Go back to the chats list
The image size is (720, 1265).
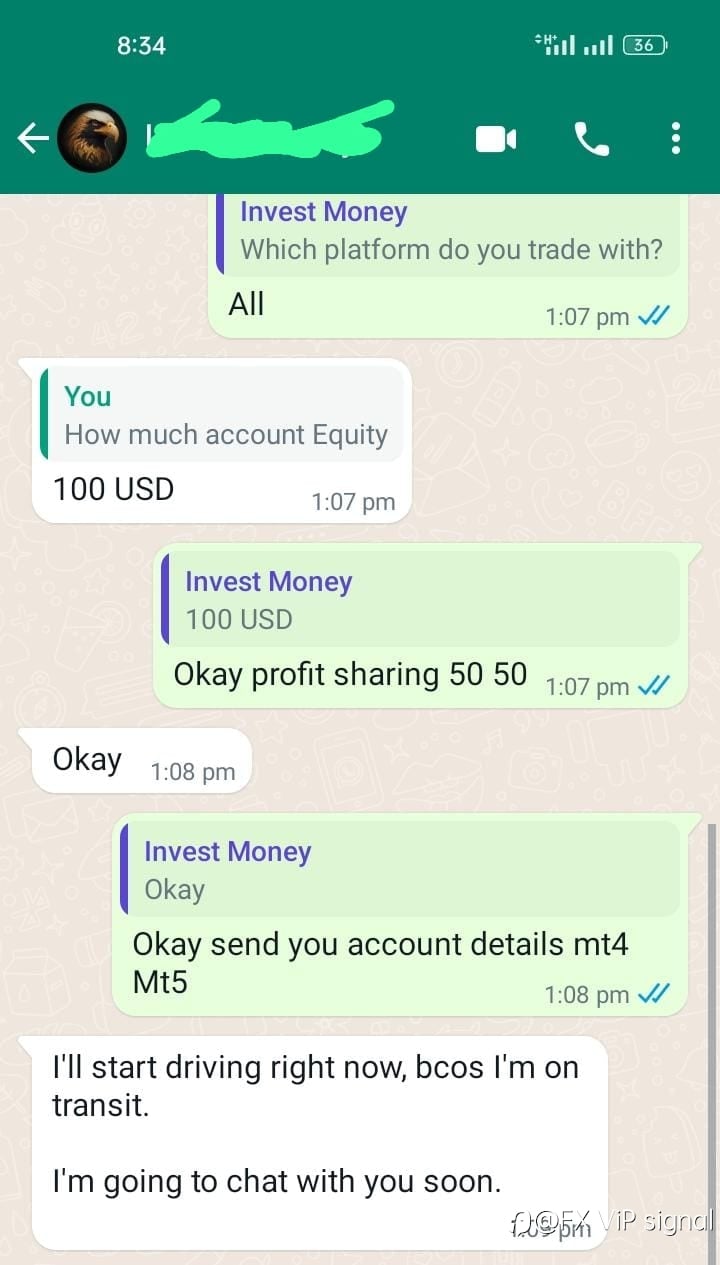point(33,139)
